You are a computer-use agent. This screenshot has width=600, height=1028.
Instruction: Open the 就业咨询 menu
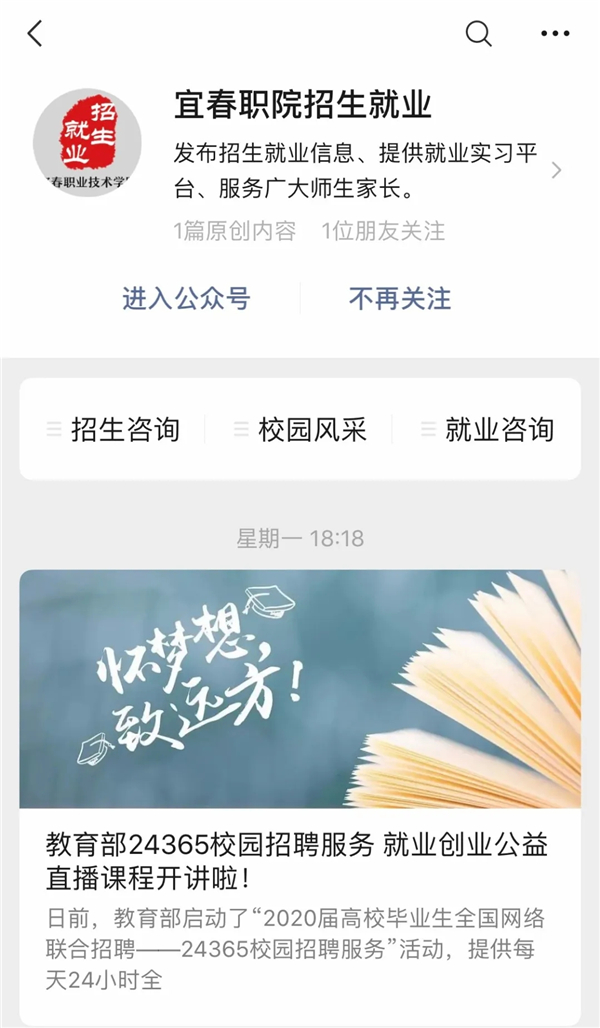487,430
